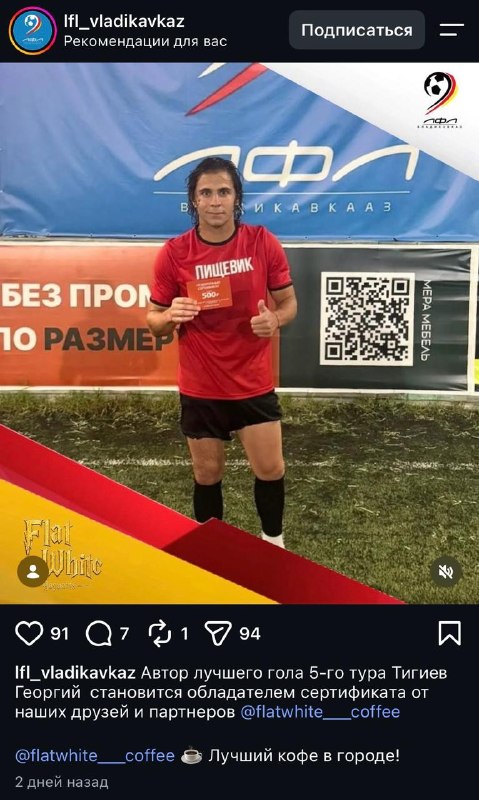The image size is (479, 800).
Task: Bookmark this post
Action: (x=449, y=633)
